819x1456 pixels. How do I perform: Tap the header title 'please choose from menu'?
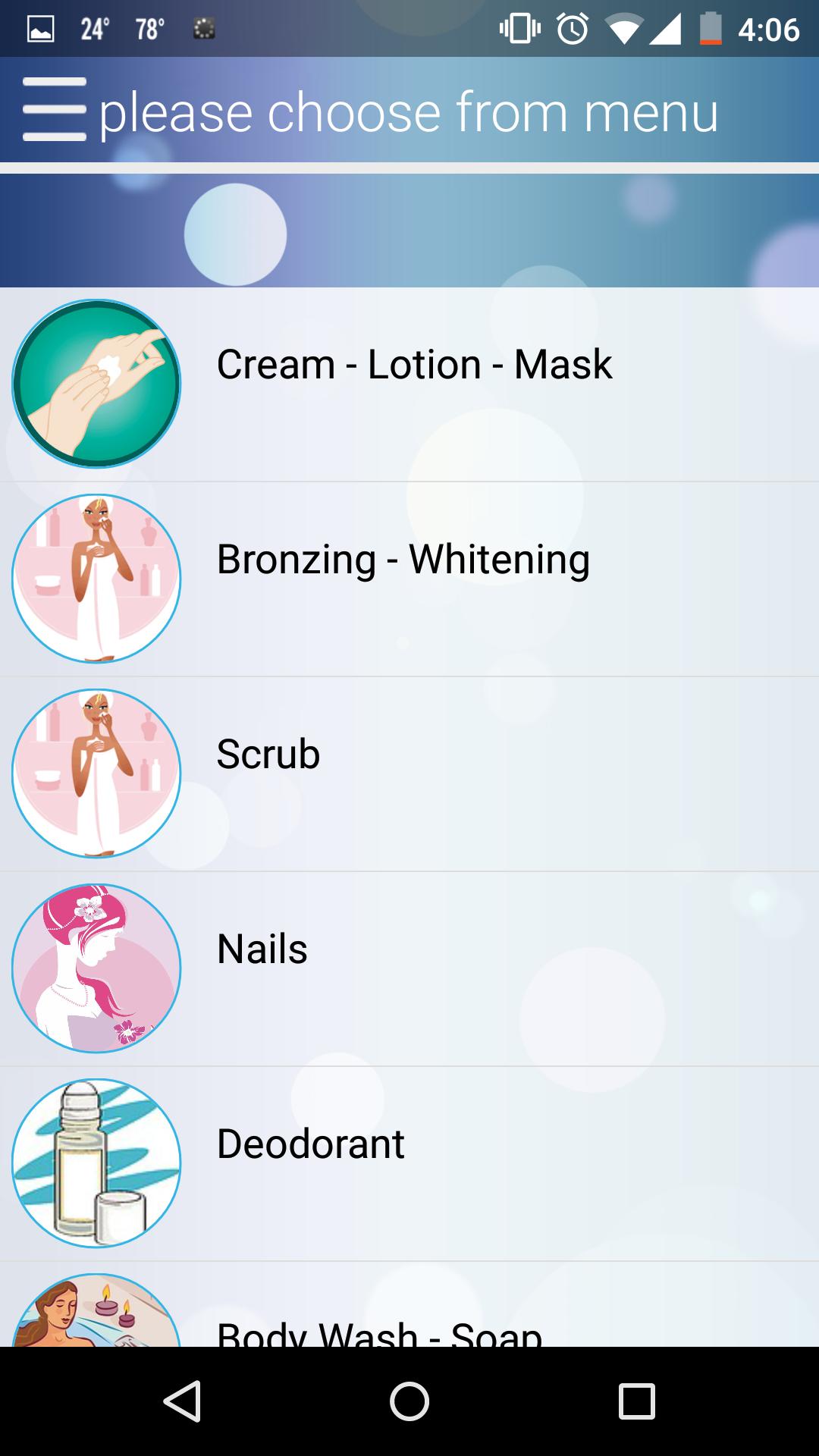tap(409, 111)
